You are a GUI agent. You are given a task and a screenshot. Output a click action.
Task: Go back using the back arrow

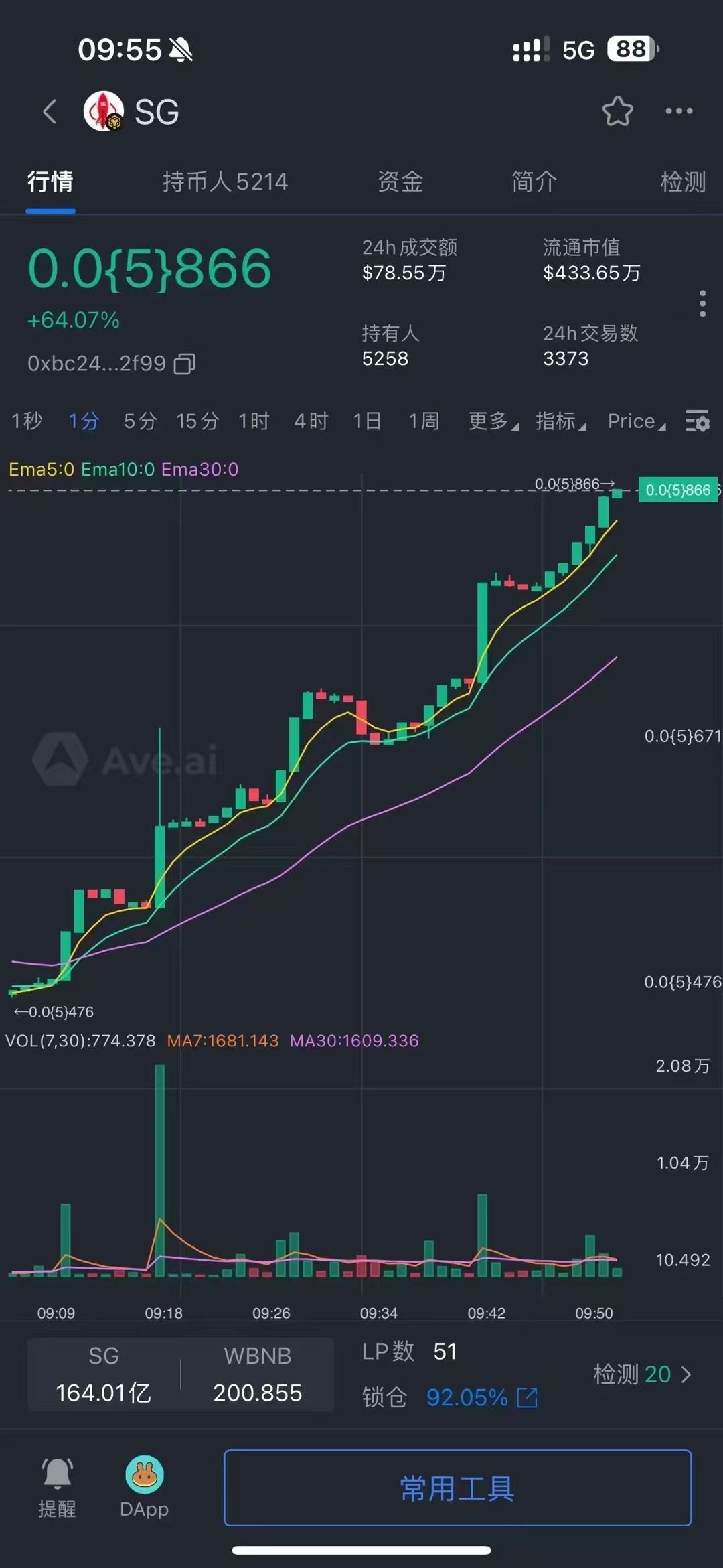pyautogui.click(x=50, y=112)
